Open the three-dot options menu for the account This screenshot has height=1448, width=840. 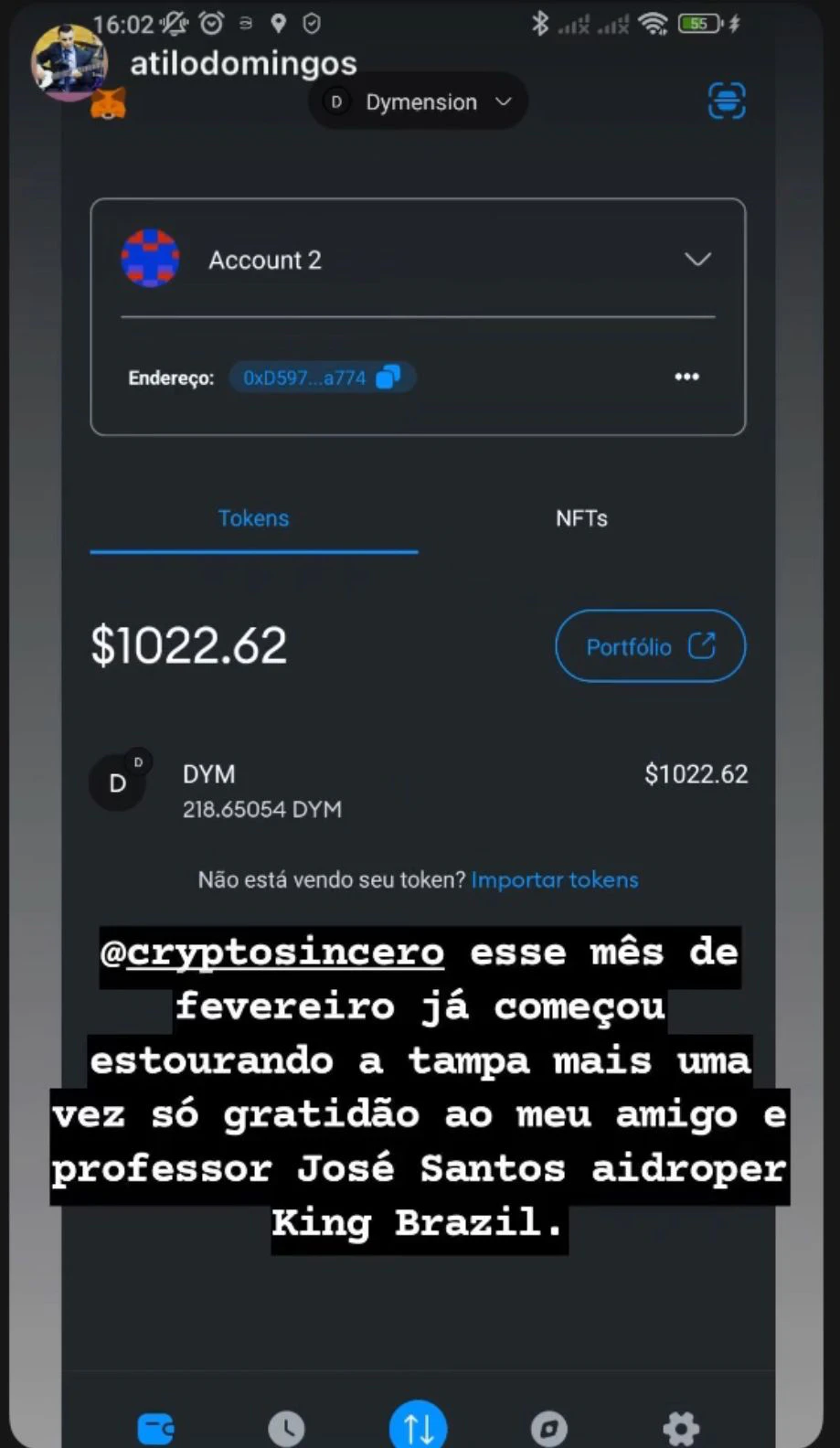[686, 377]
